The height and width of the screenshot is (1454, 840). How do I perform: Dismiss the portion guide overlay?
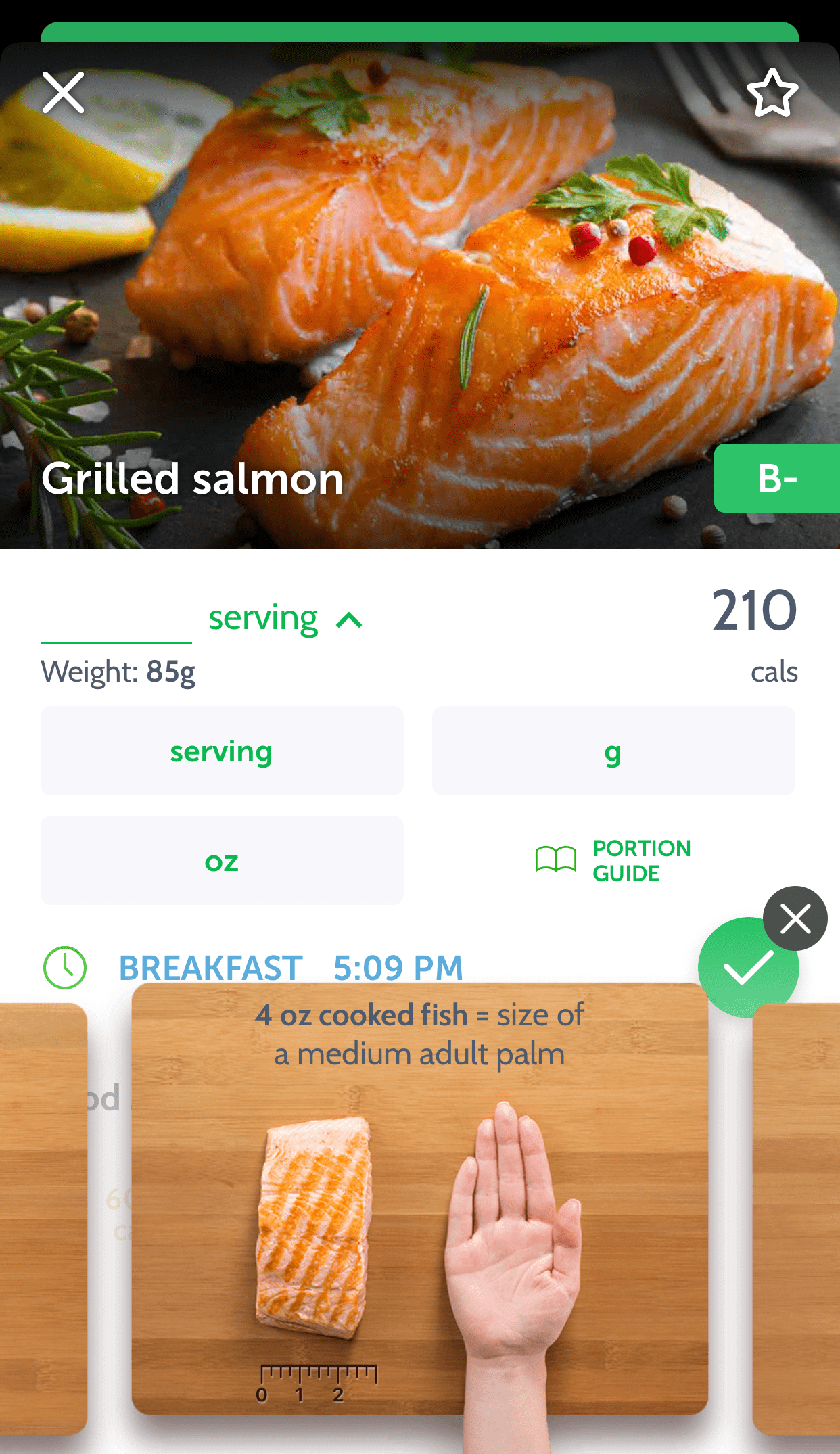[x=795, y=918]
